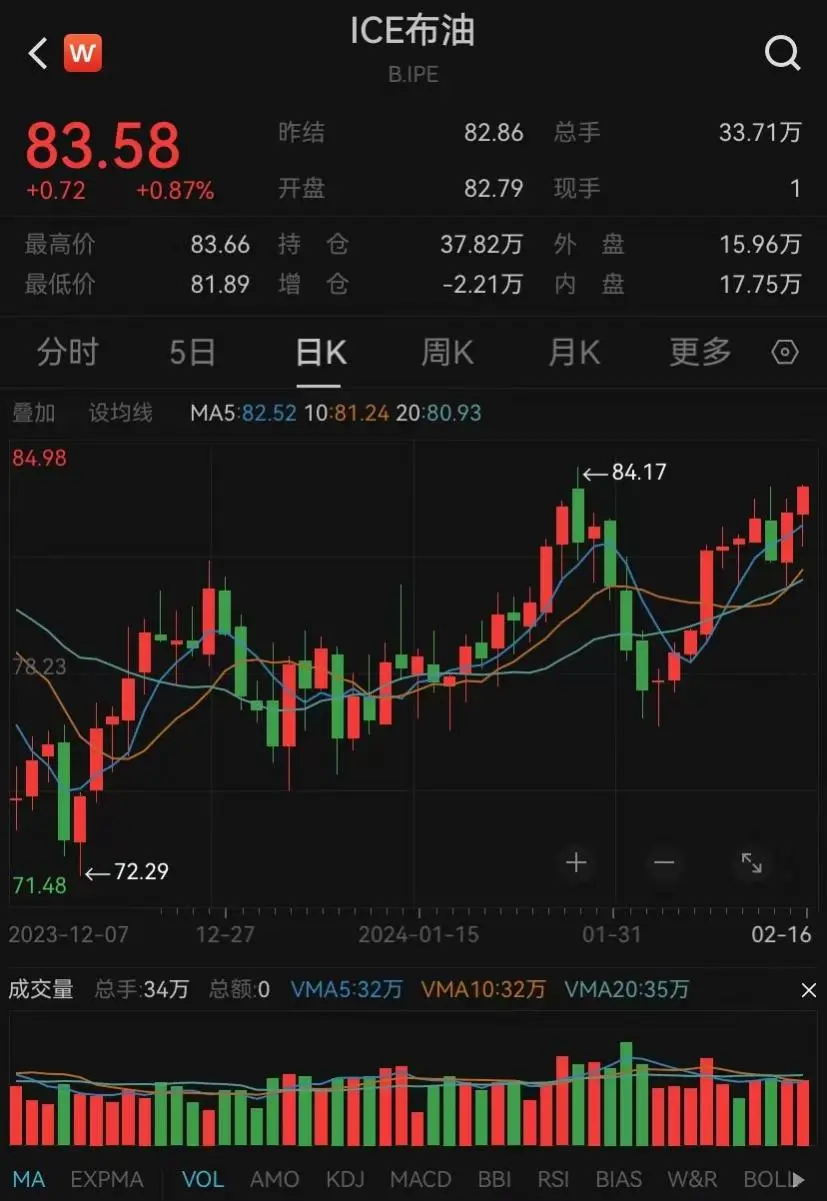Go back using the arrow icon
This screenshot has height=1201, width=827.
pyautogui.click(x=38, y=53)
